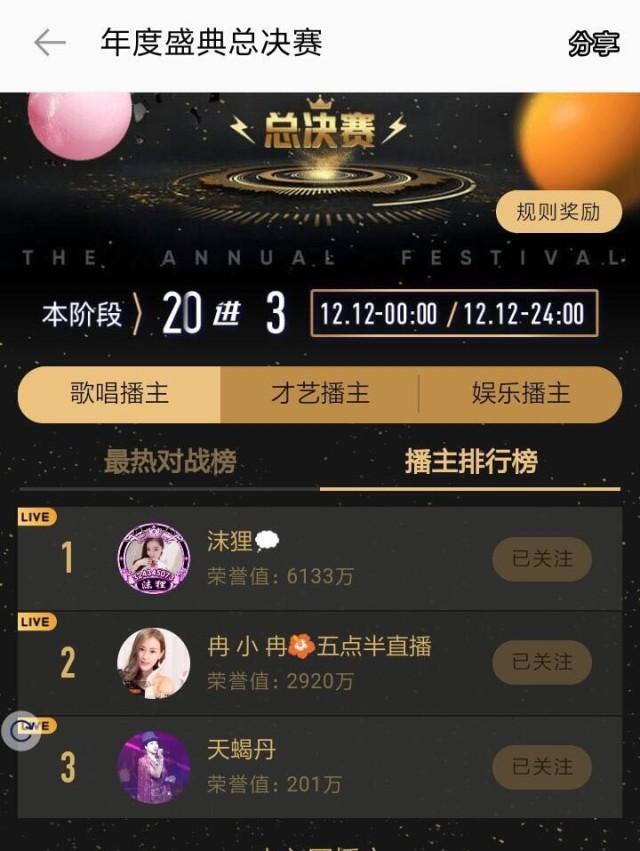This screenshot has width=640, height=851.
Task: Go back using the arrow icon
Action: [49, 43]
